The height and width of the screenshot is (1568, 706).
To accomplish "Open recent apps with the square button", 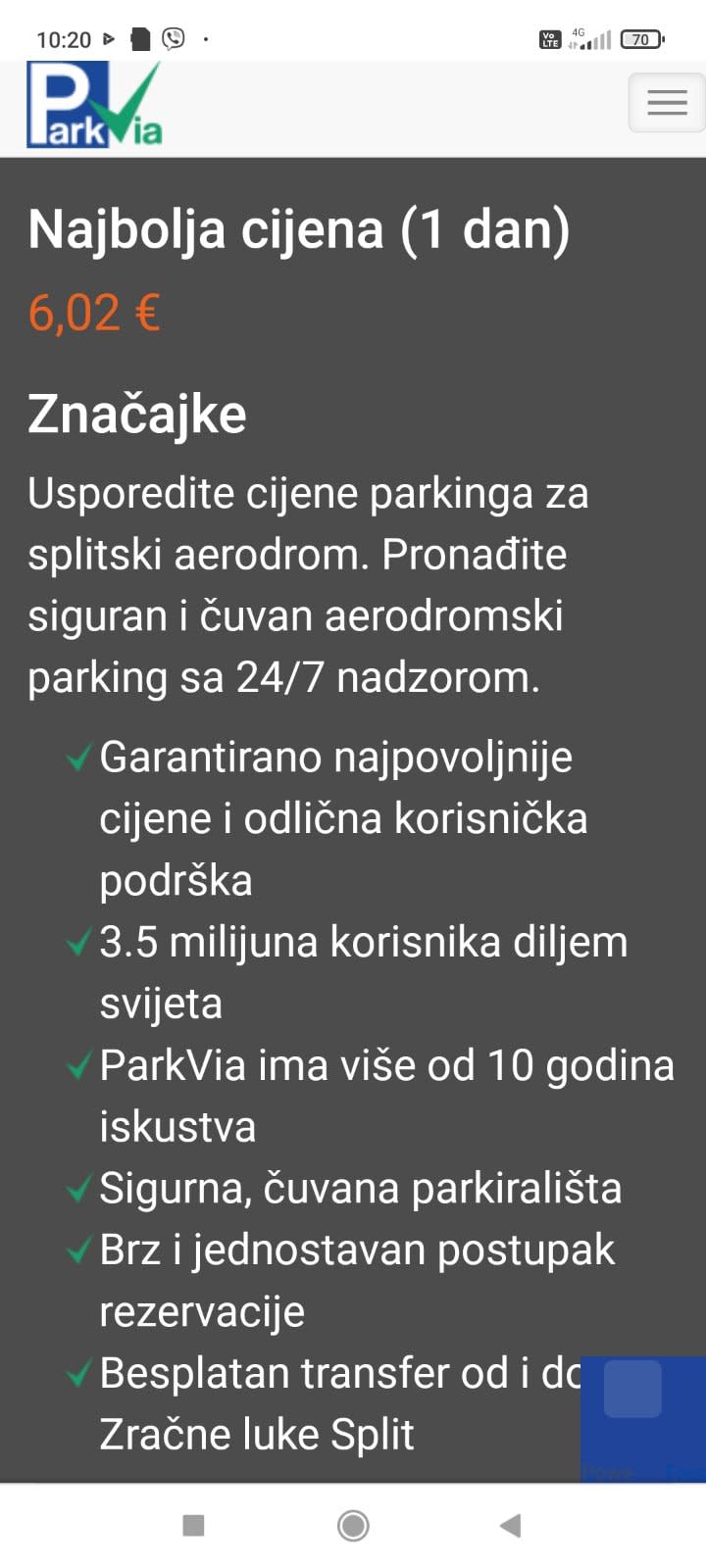I will (x=194, y=1525).
